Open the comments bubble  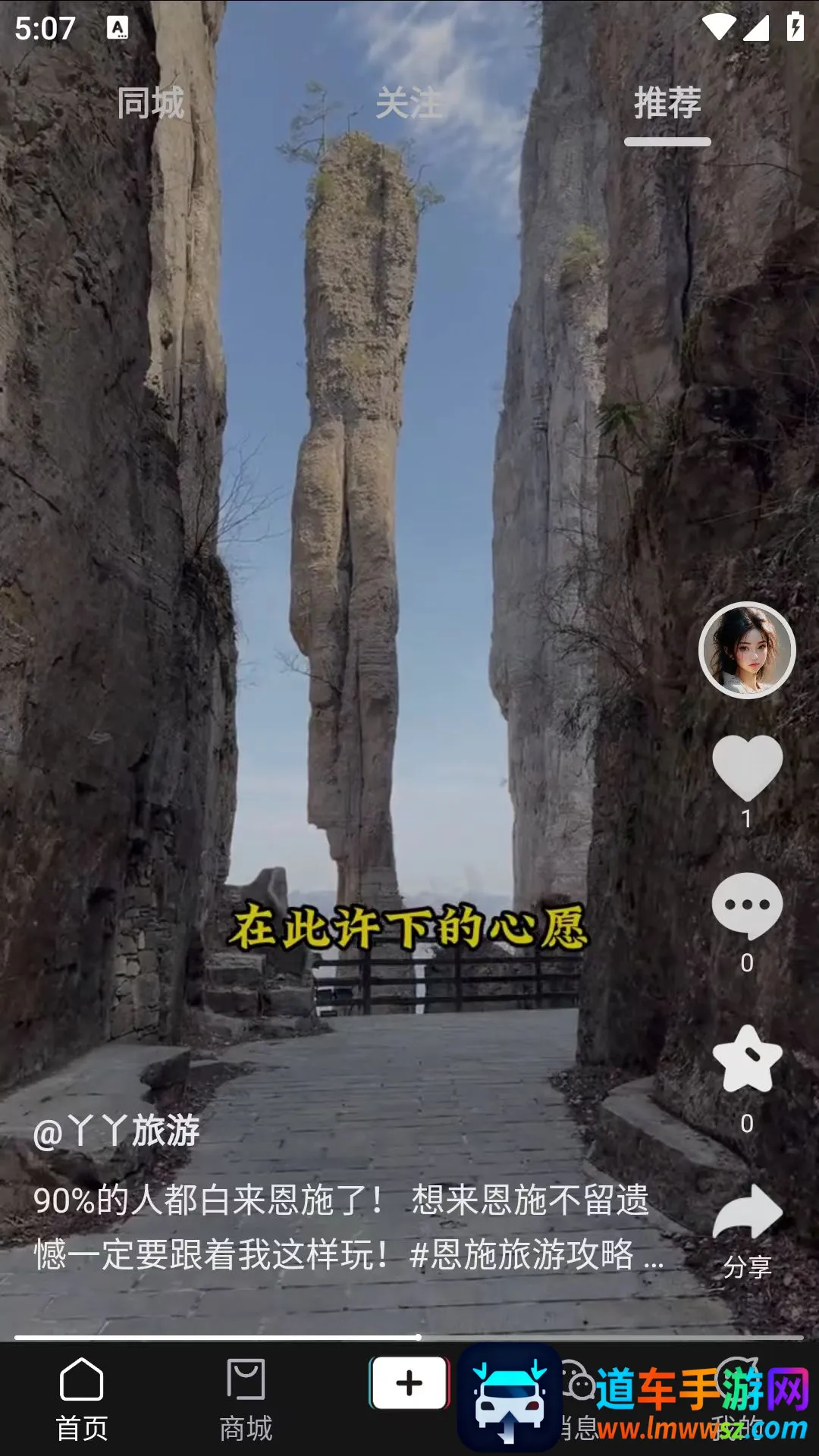click(x=747, y=905)
